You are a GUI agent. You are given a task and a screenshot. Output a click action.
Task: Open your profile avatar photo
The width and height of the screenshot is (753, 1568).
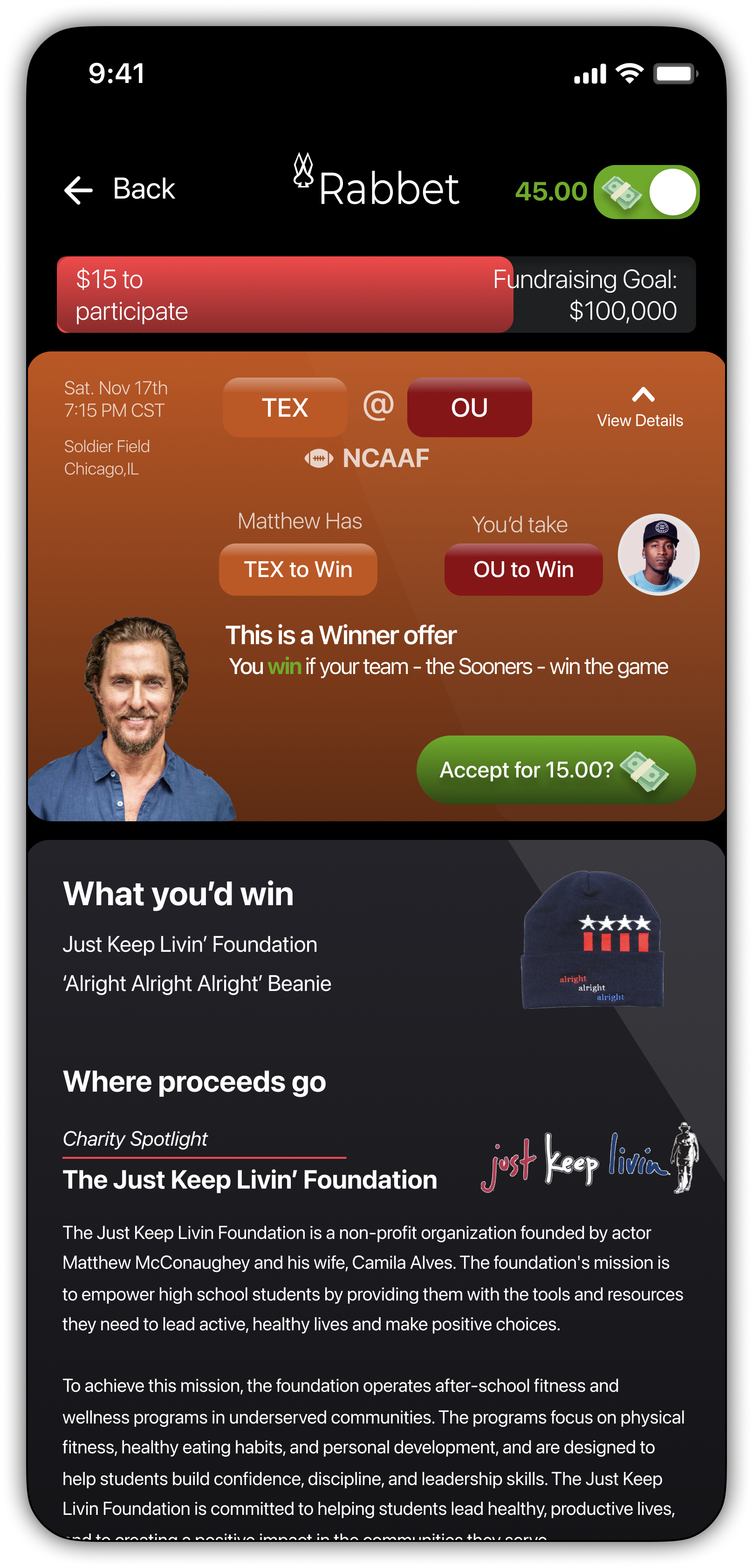click(658, 555)
